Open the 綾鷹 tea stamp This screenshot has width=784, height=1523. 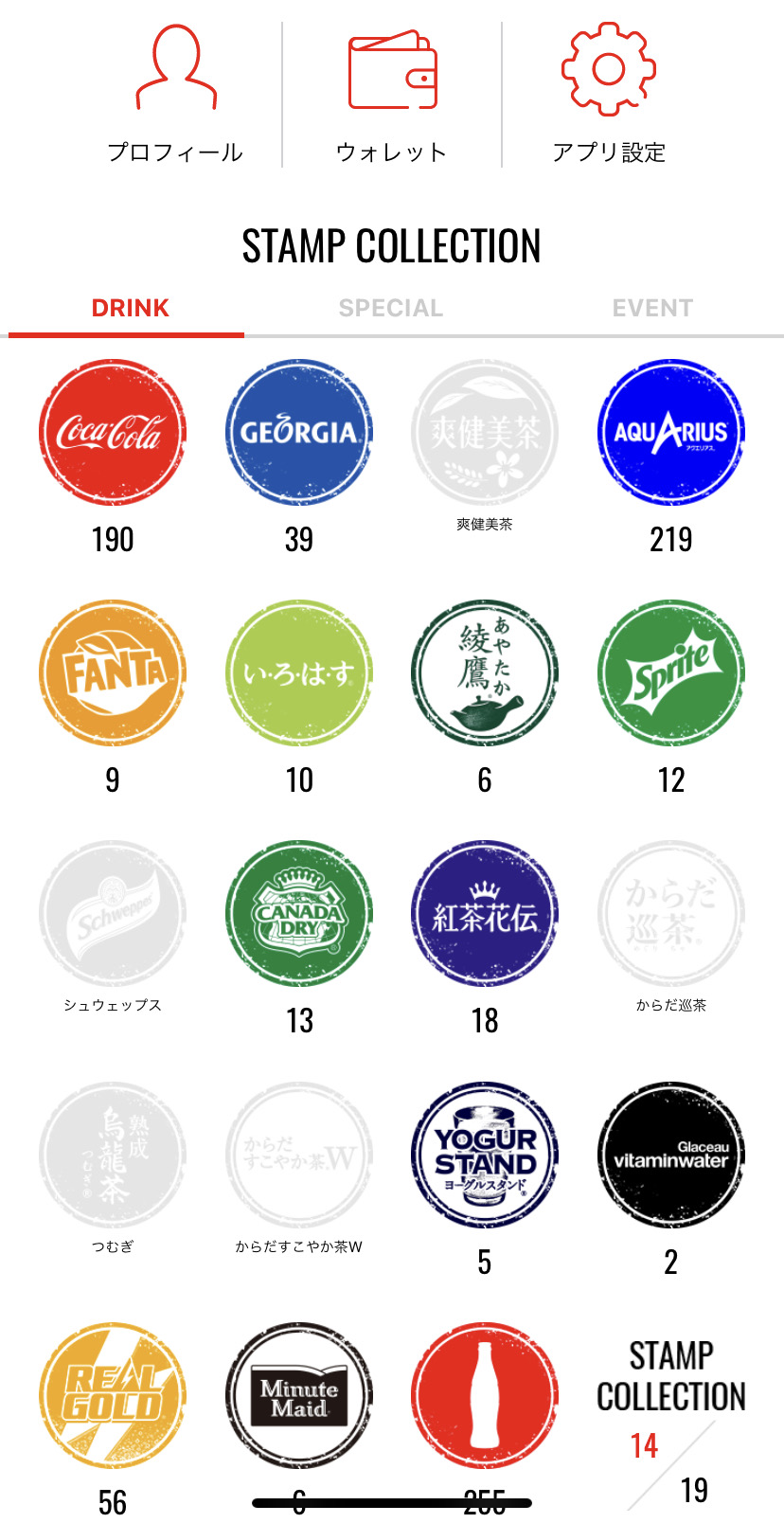[484, 673]
